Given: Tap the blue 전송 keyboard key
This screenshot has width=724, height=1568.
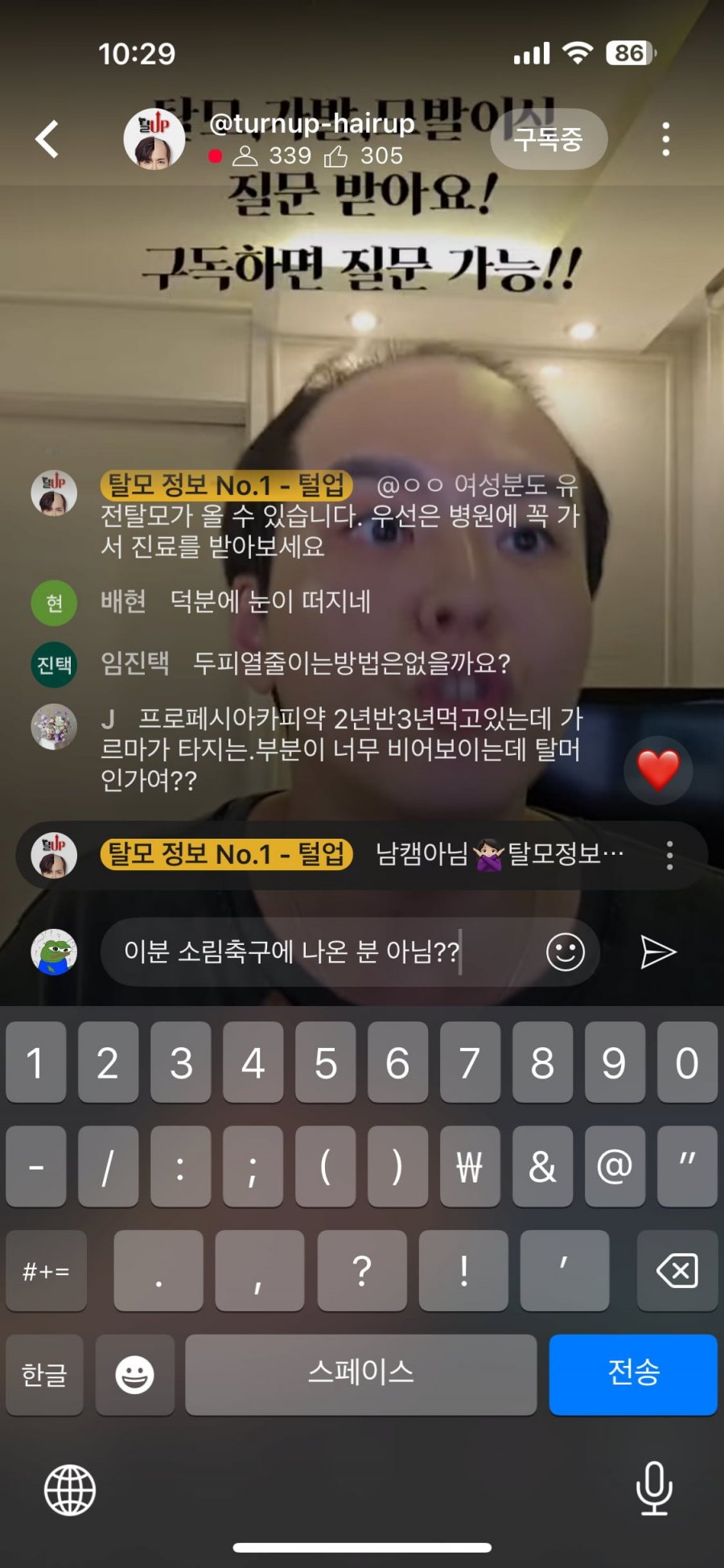Looking at the screenshot, I should tap(633, 1374).
